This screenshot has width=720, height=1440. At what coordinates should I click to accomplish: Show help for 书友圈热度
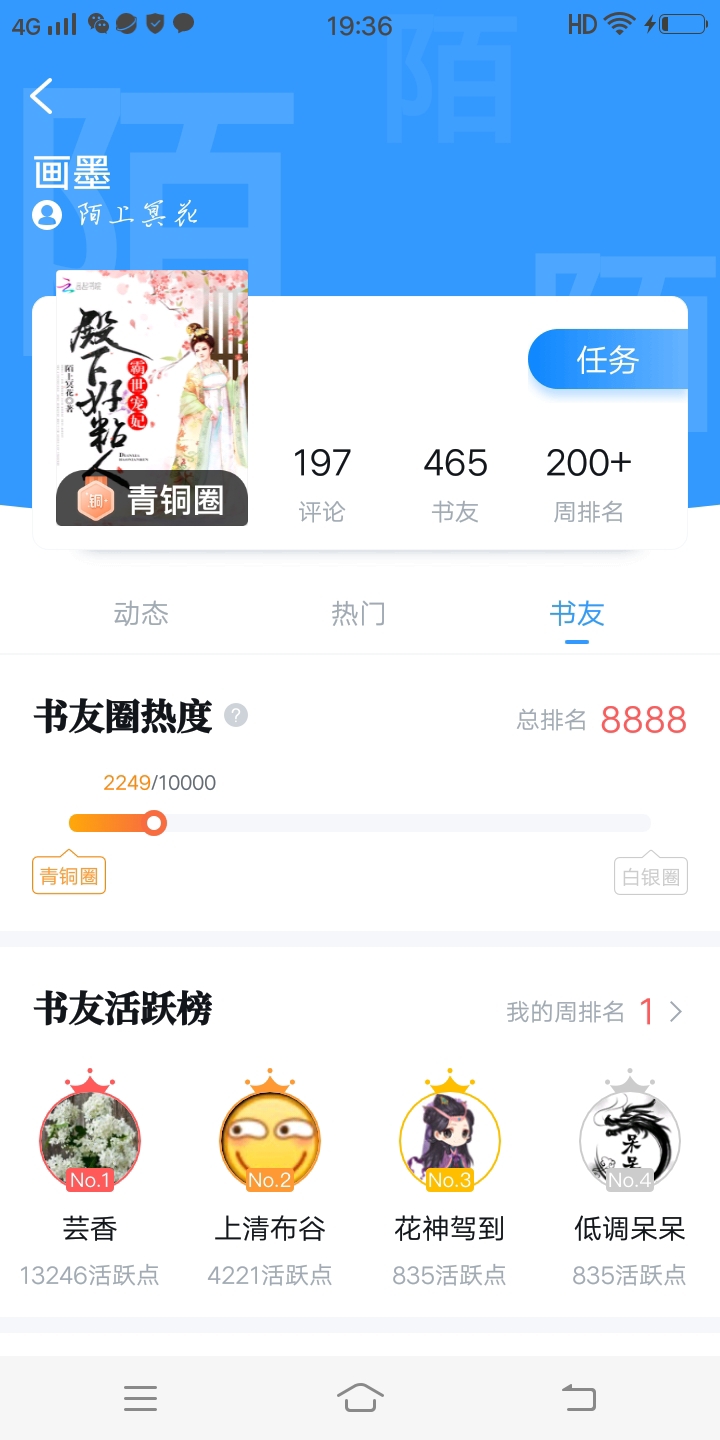[236, 715]
